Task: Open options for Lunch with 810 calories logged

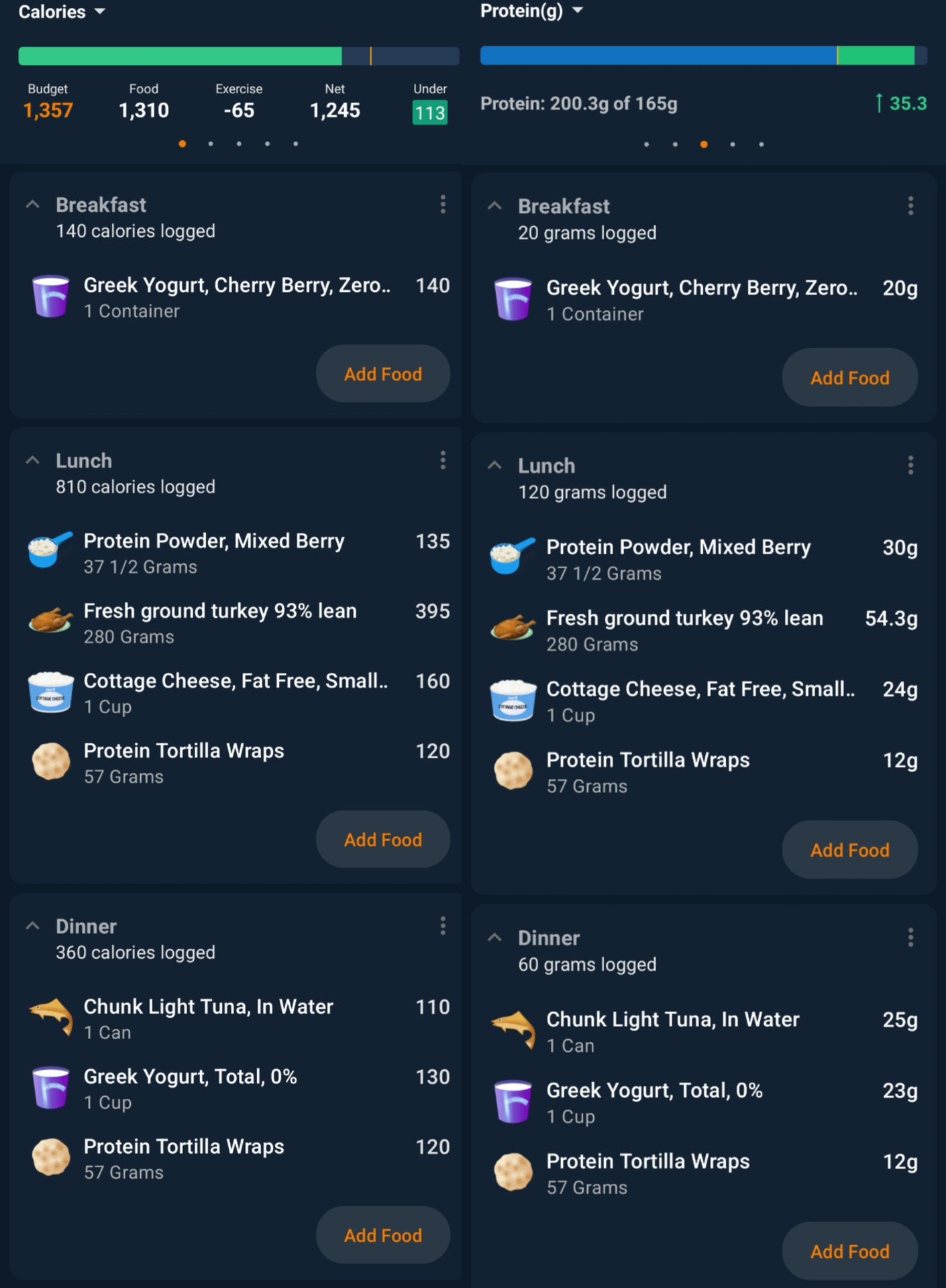Action: (x=443, y=460)
